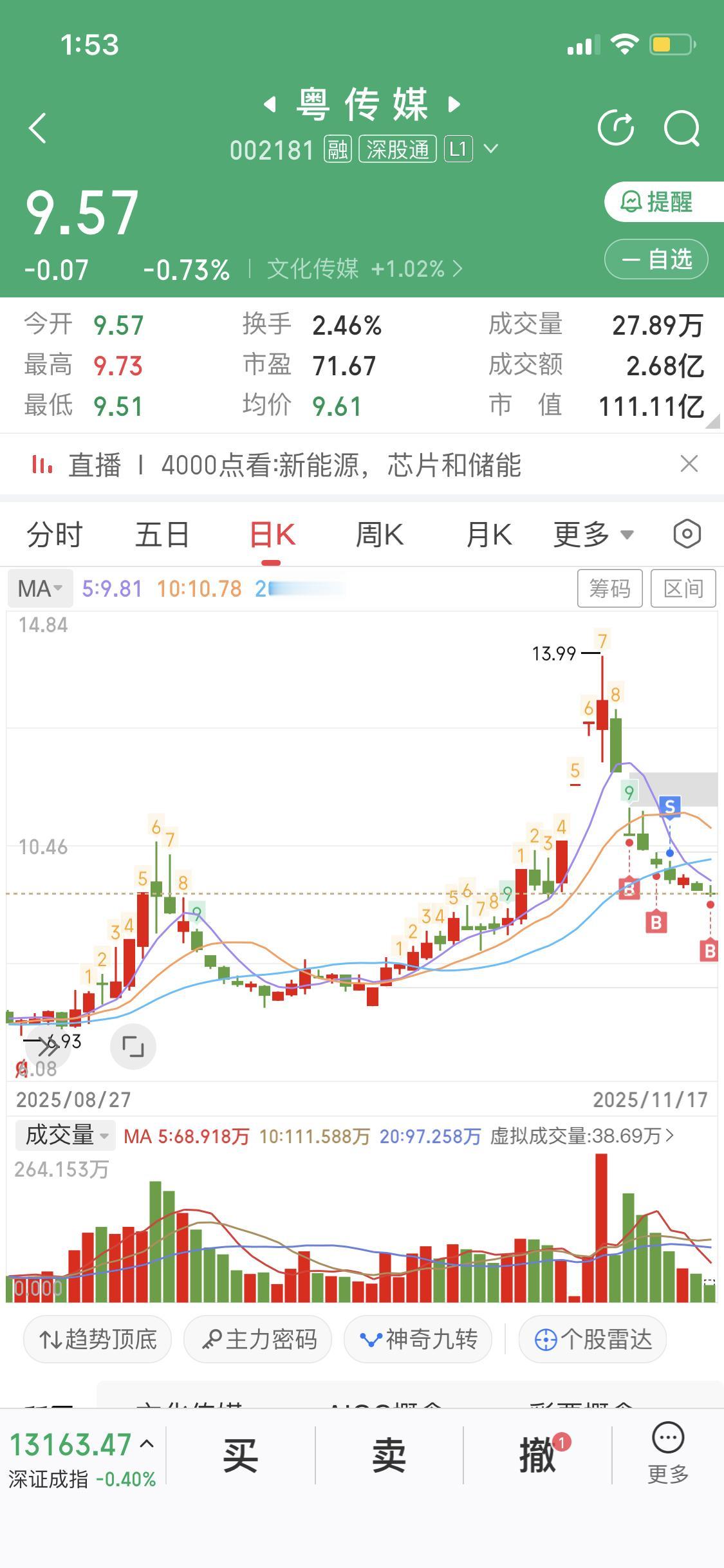This screenshot has width=724, height=1568.
Task: Tap the refresh icon near the top right
Action: (x=617, y=128)
